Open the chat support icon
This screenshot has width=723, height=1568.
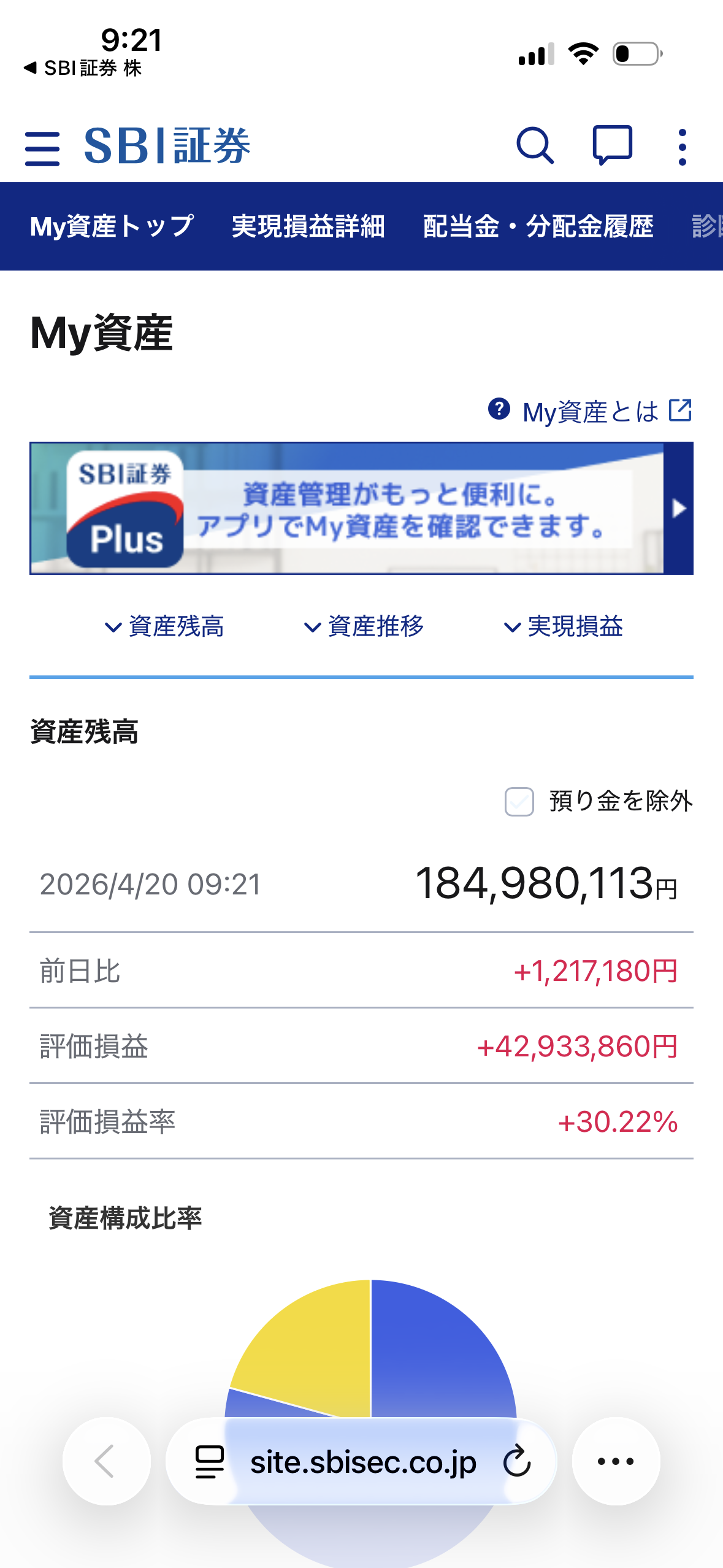coord(612,146)
